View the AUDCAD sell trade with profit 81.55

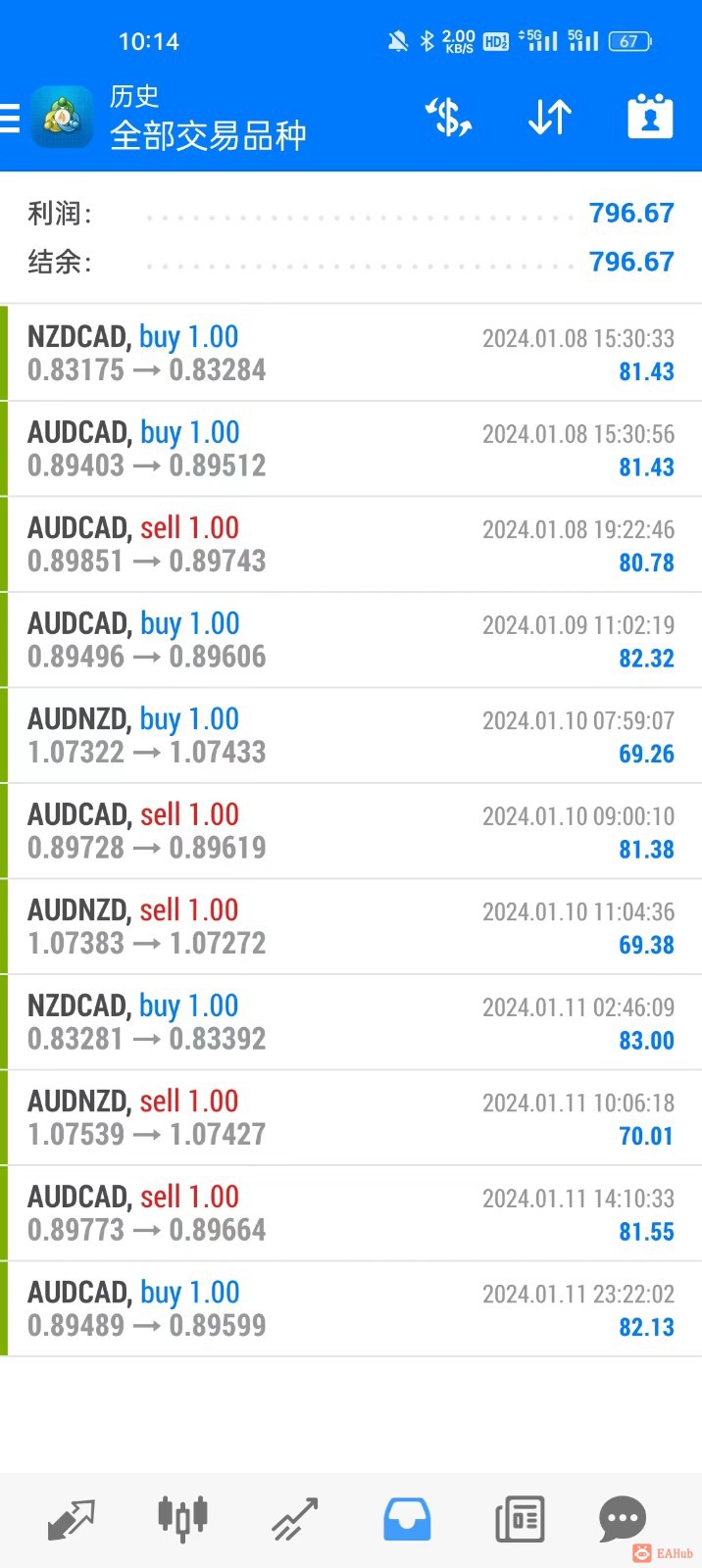pos(351,1213)
